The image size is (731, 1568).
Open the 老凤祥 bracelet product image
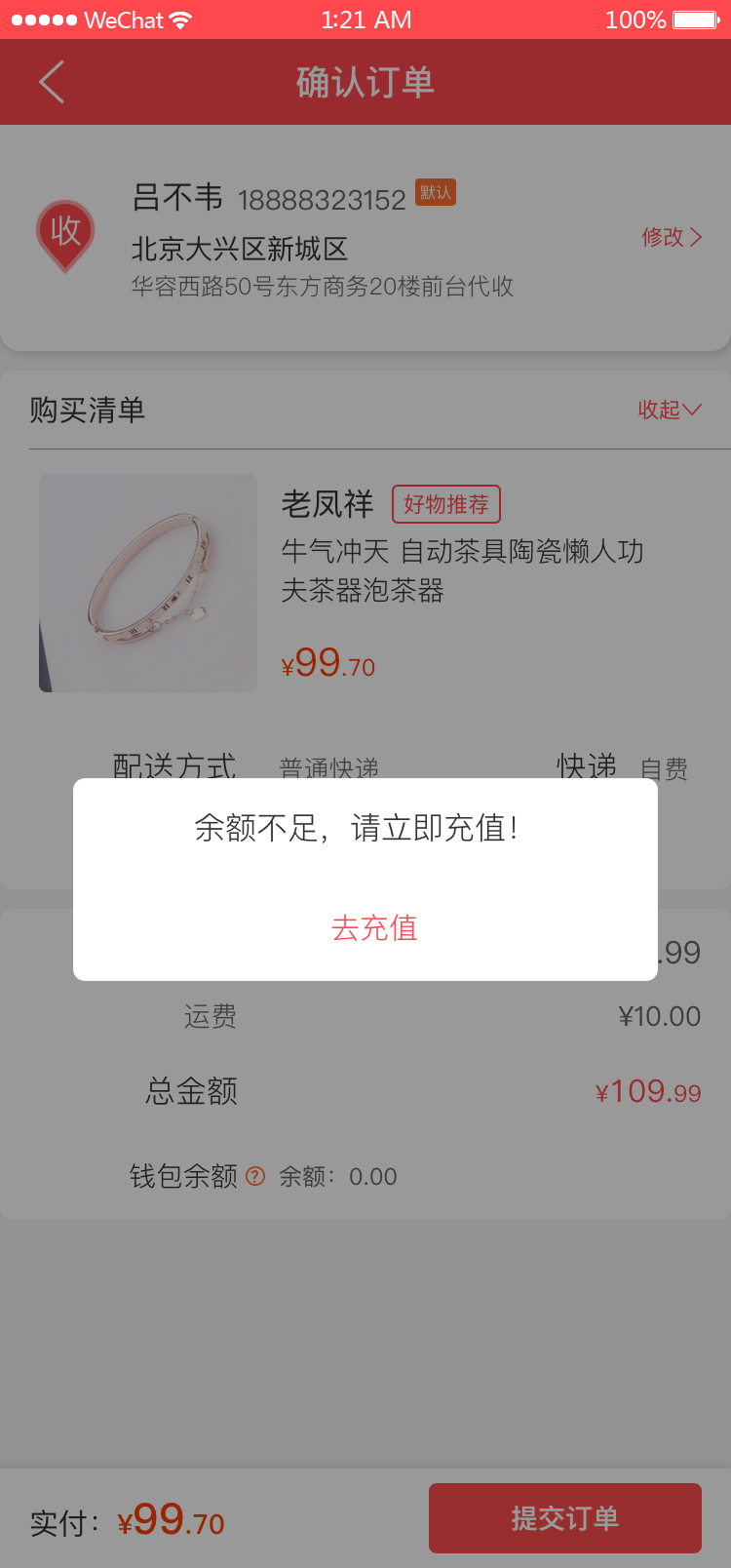(x=148, y=583)
